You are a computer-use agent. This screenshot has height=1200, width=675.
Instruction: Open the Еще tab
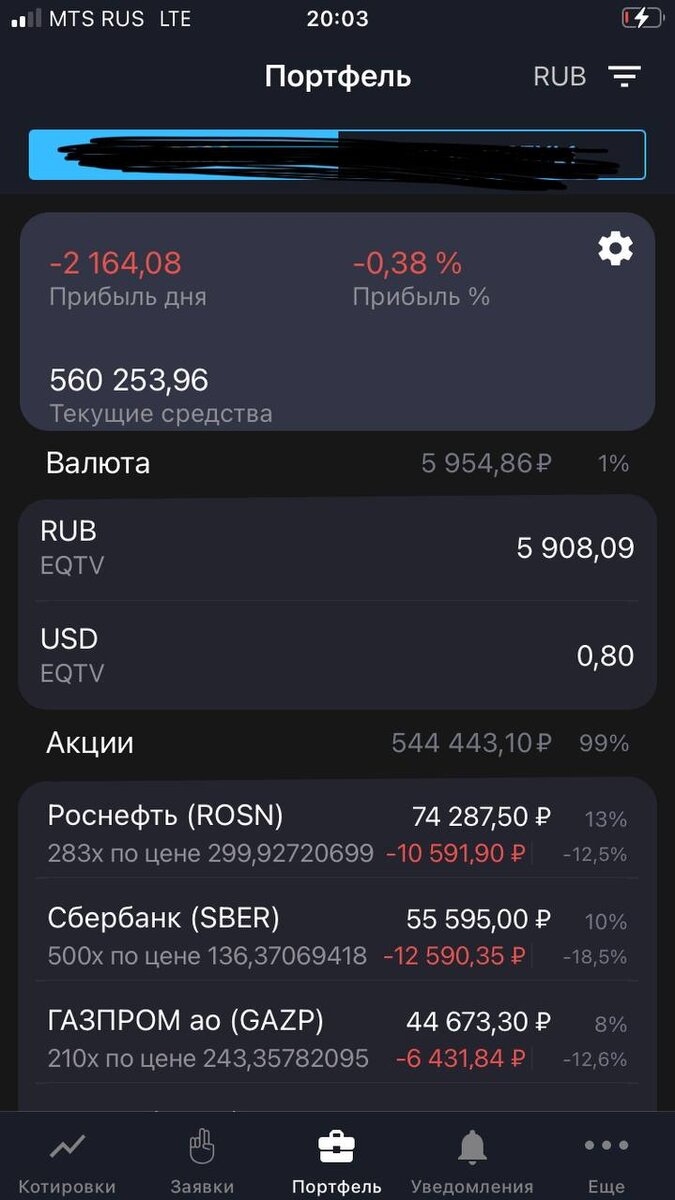point(606,1162)
